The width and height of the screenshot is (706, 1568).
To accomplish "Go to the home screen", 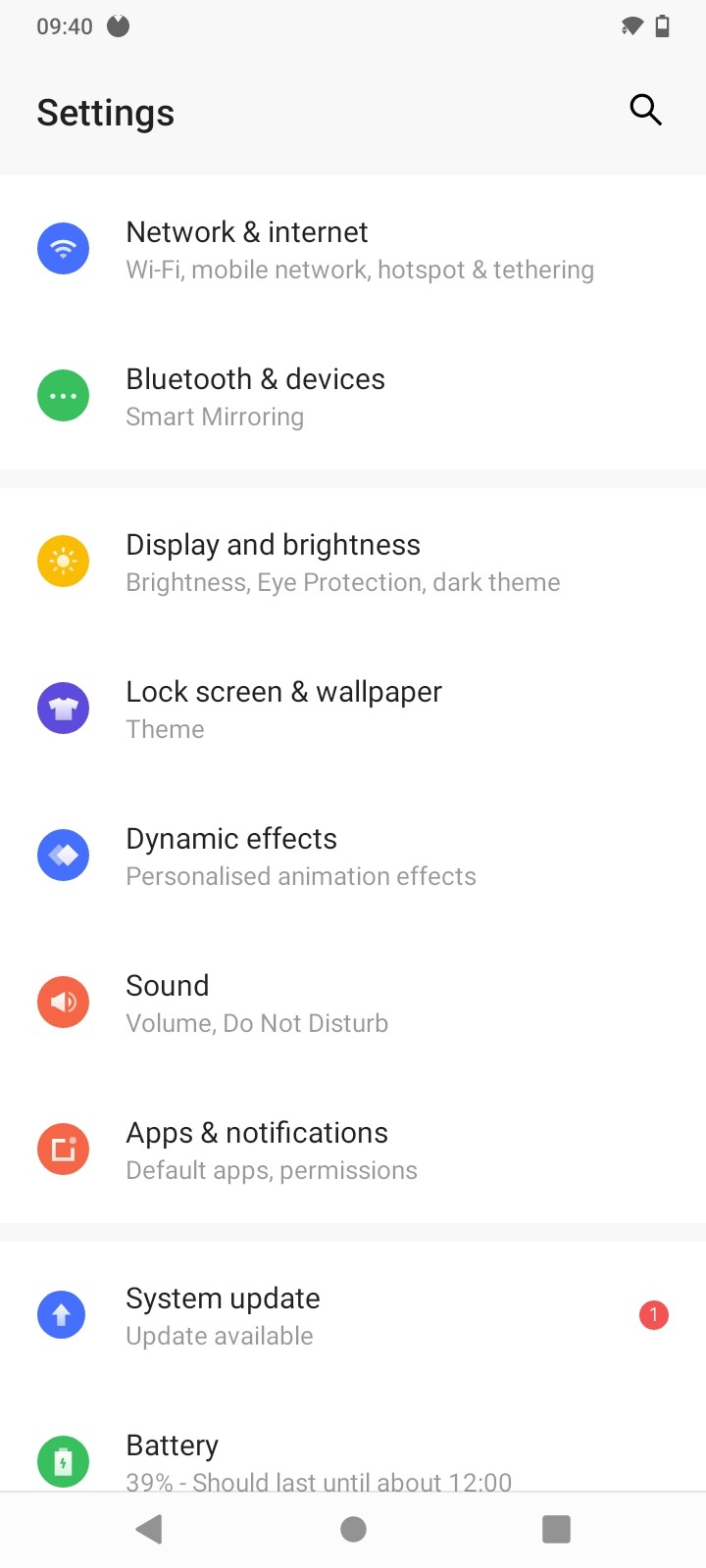I will 353,1529.
